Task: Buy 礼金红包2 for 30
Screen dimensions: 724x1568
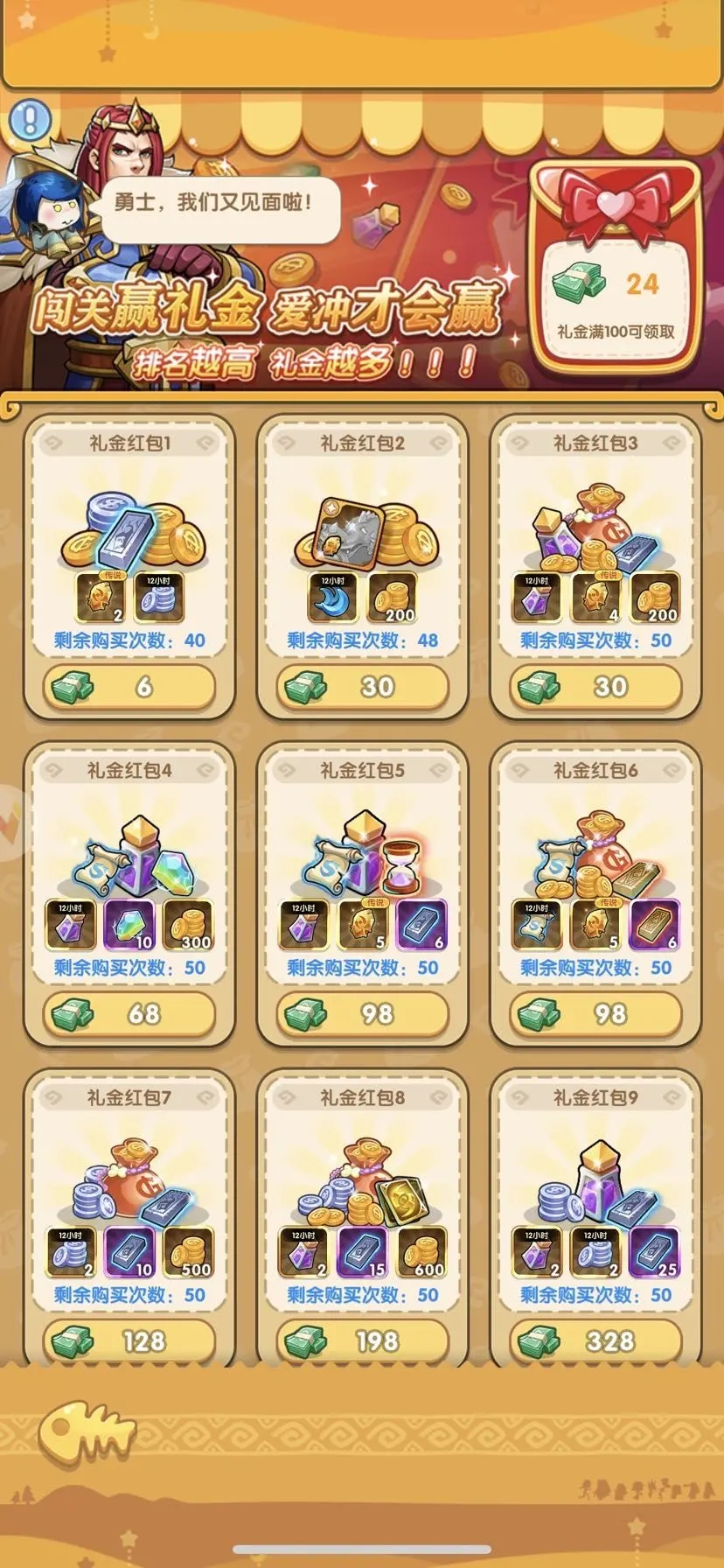Action: coord(362,687)
